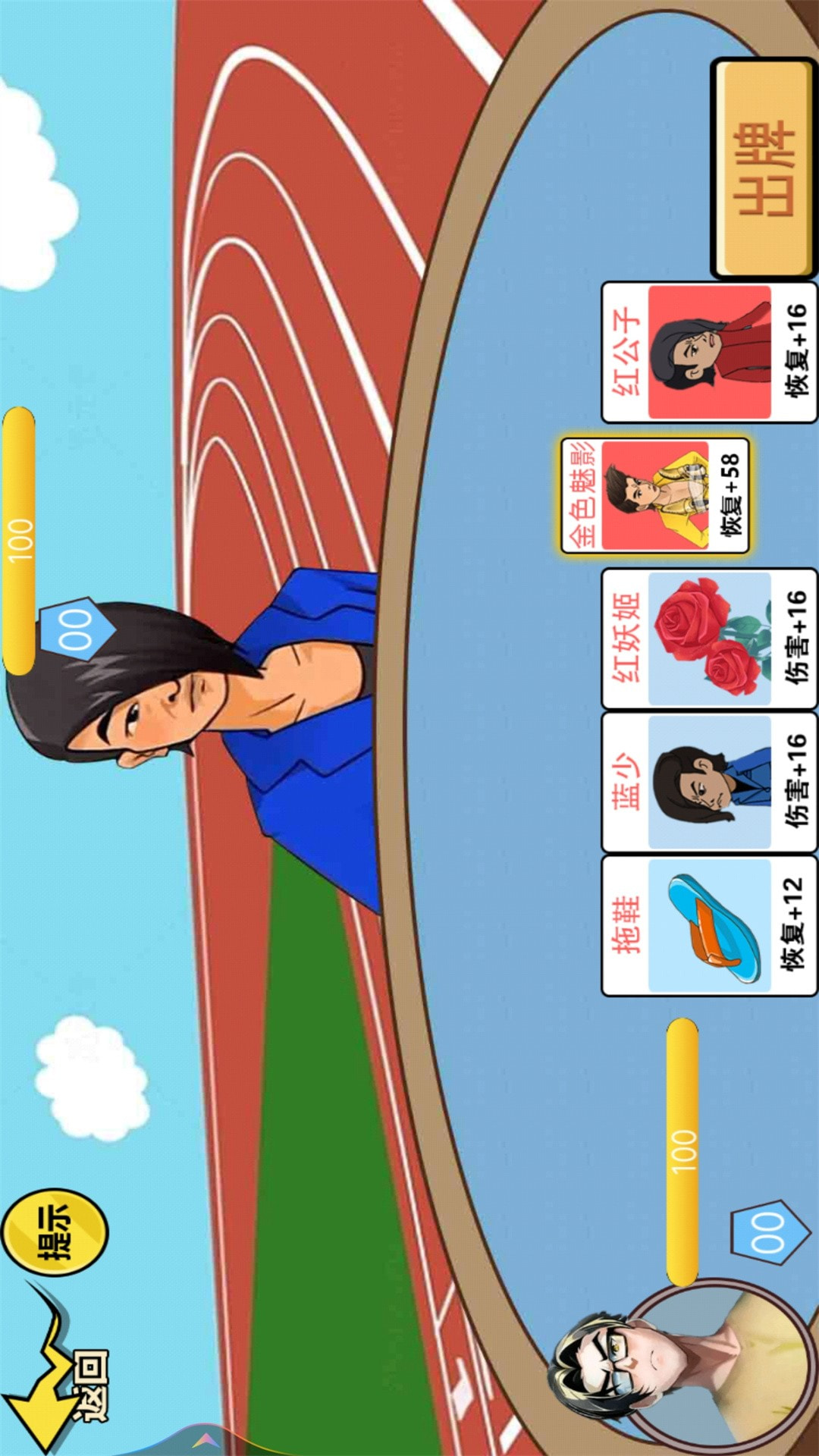Image resolution: width=819 pixels, height=1456 pixels.
Task: Tap the 出牌 play card button
Action: pyautogui.click(x=764, y=168)
